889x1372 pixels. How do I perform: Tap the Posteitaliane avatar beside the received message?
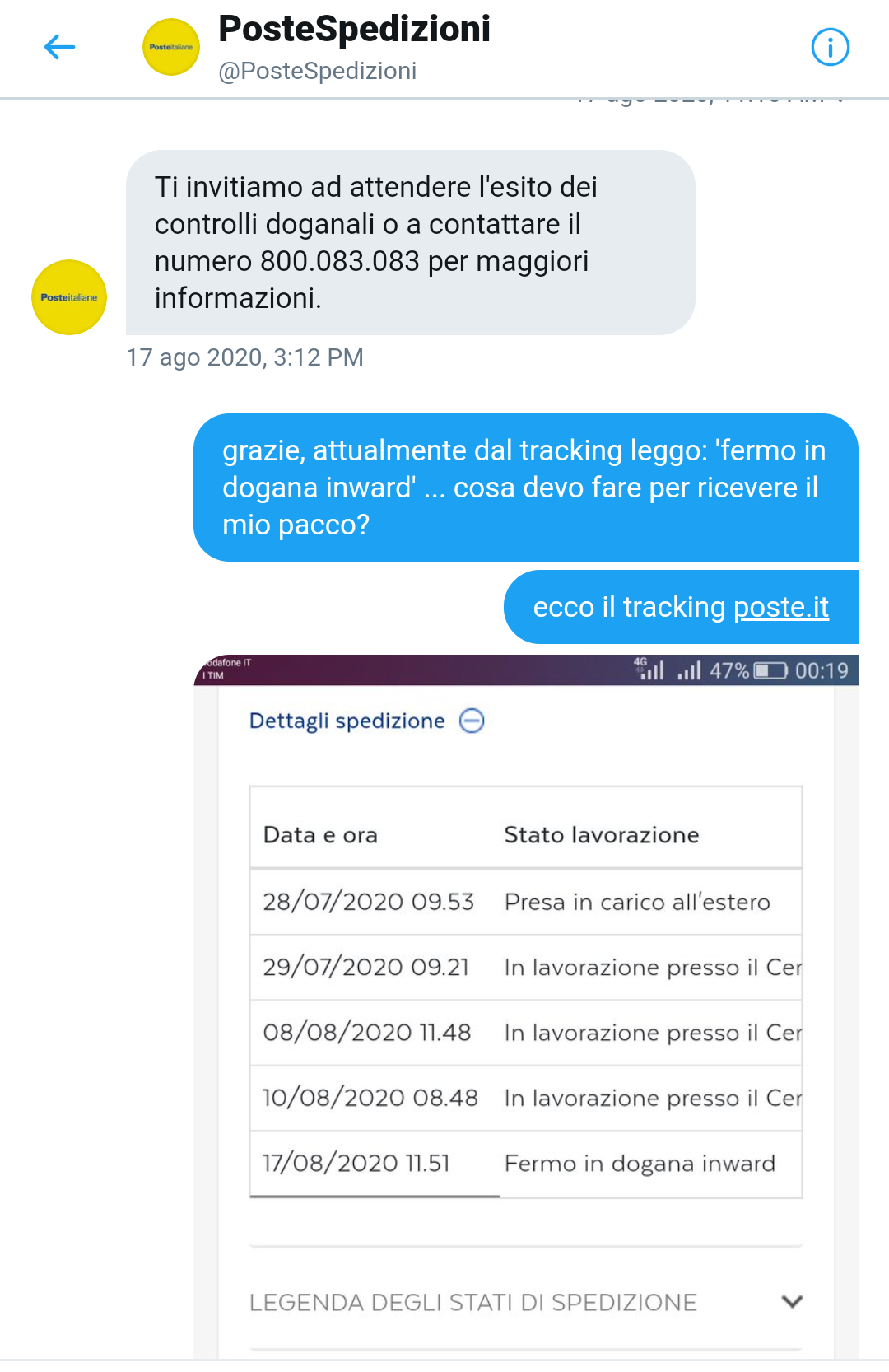69,297
